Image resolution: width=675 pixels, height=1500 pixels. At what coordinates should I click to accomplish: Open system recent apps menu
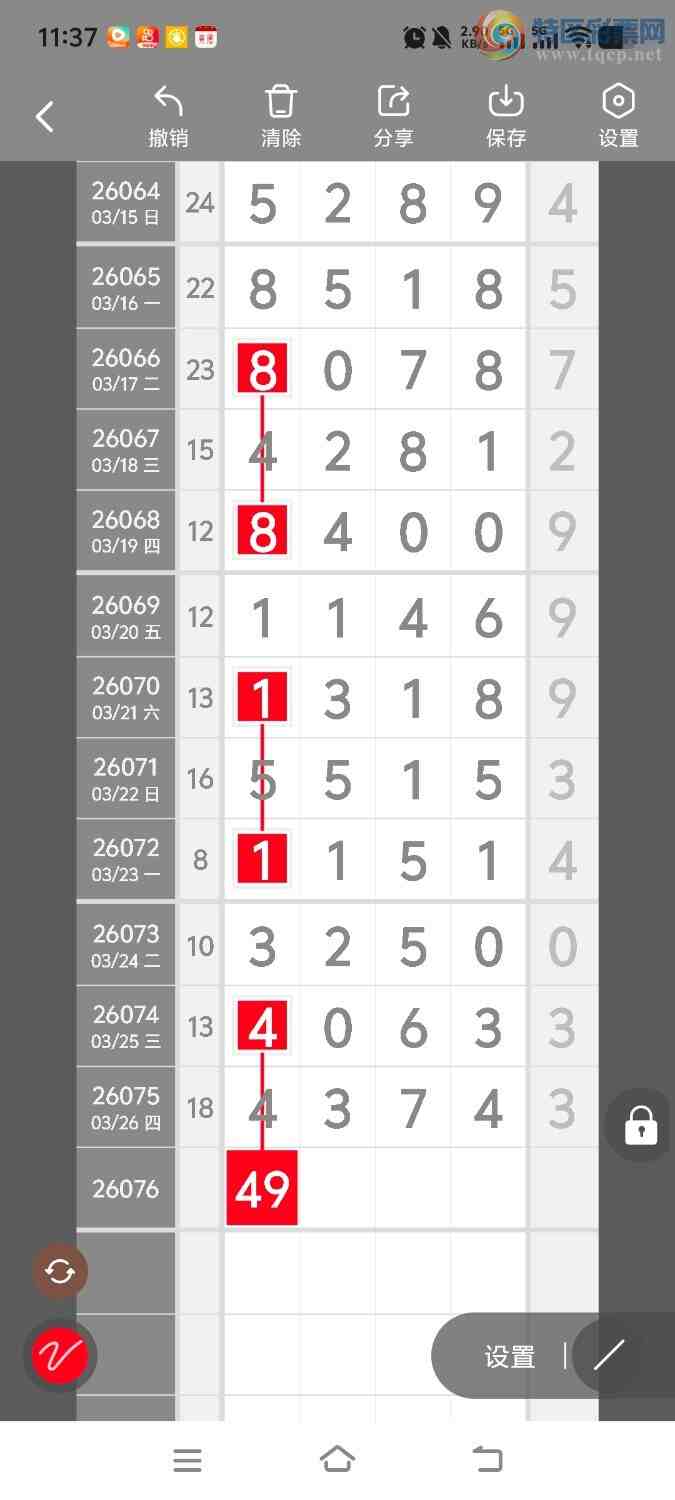click(x=187, y=1460)
